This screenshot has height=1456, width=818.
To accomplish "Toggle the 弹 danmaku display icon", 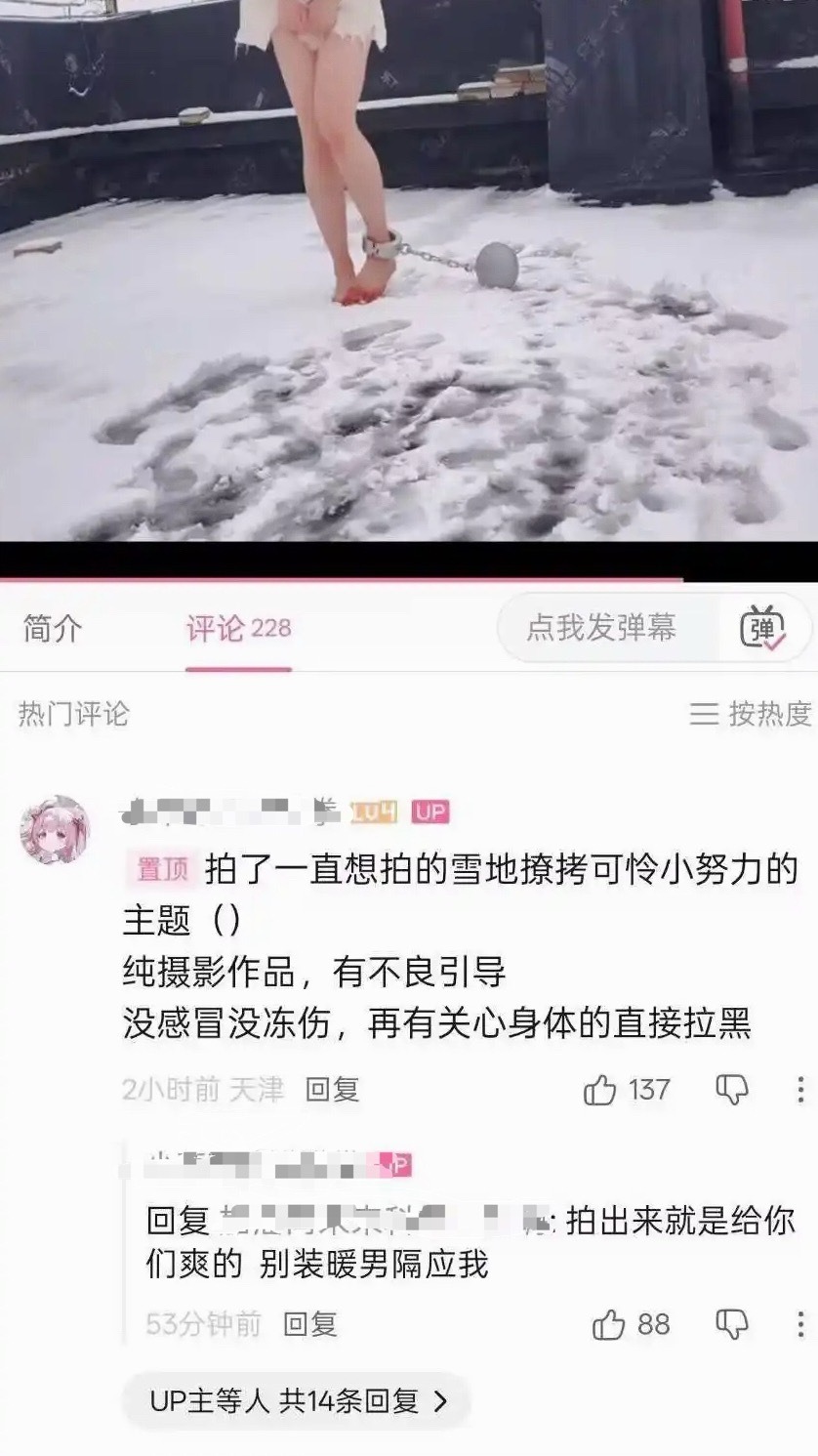I will (x=763, y=628).
